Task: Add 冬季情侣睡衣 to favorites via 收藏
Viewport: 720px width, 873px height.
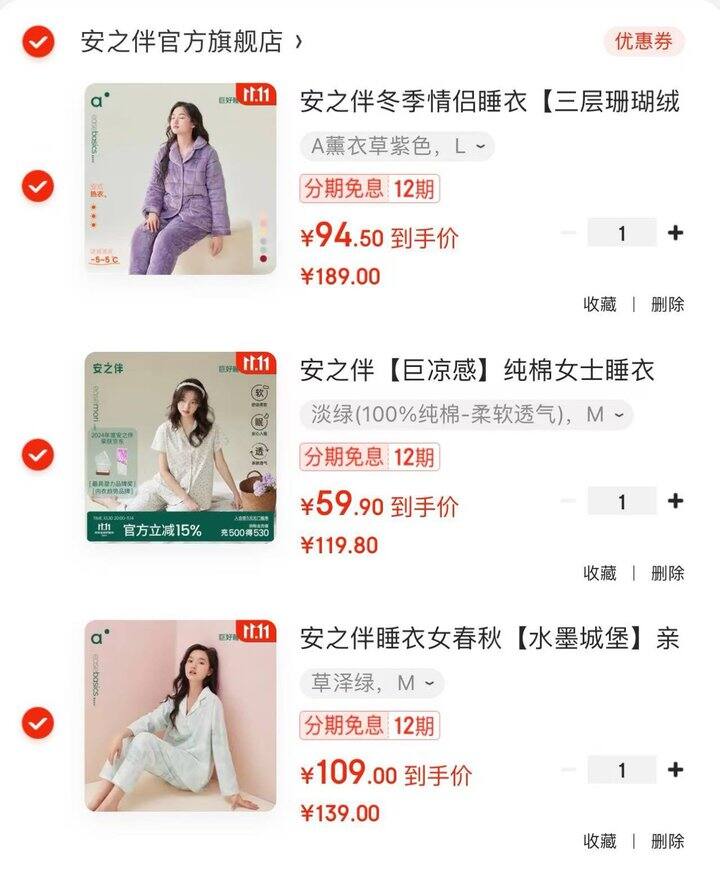Action: coord(600,304)
